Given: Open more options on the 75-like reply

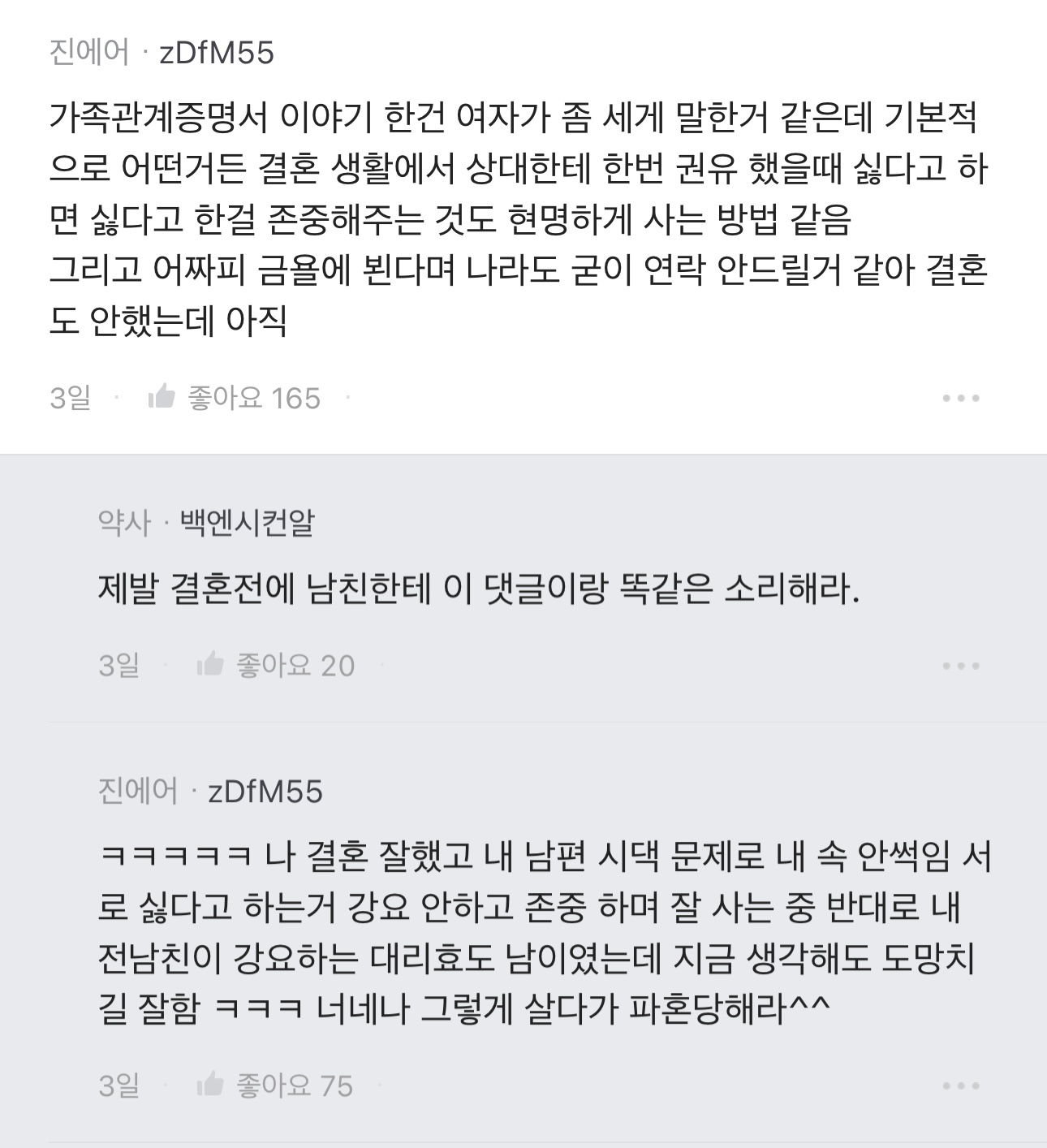Looking at the screenshot, I should [x=961, y=1086].
